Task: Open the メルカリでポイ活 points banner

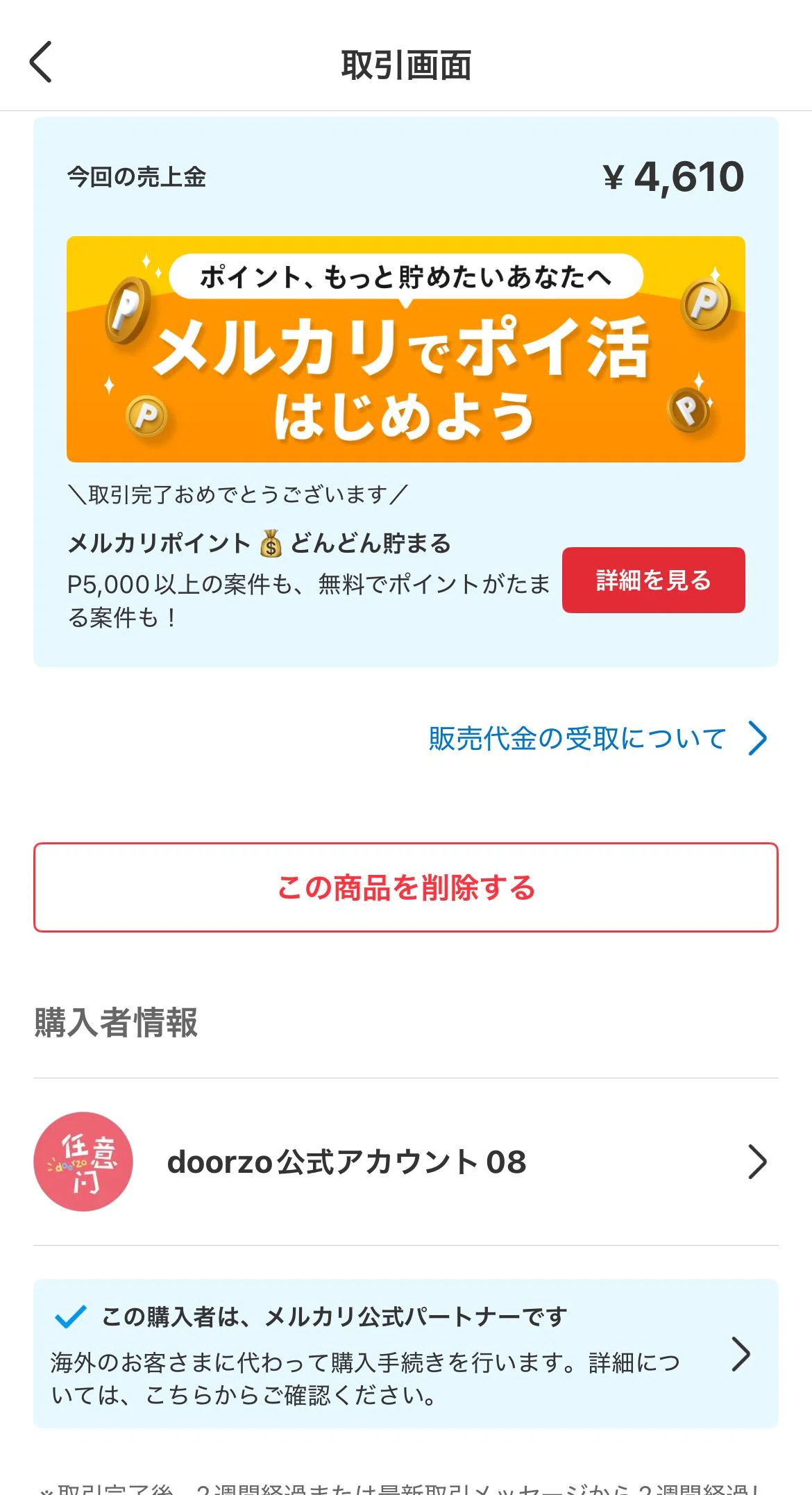Action: coord(405,349)
